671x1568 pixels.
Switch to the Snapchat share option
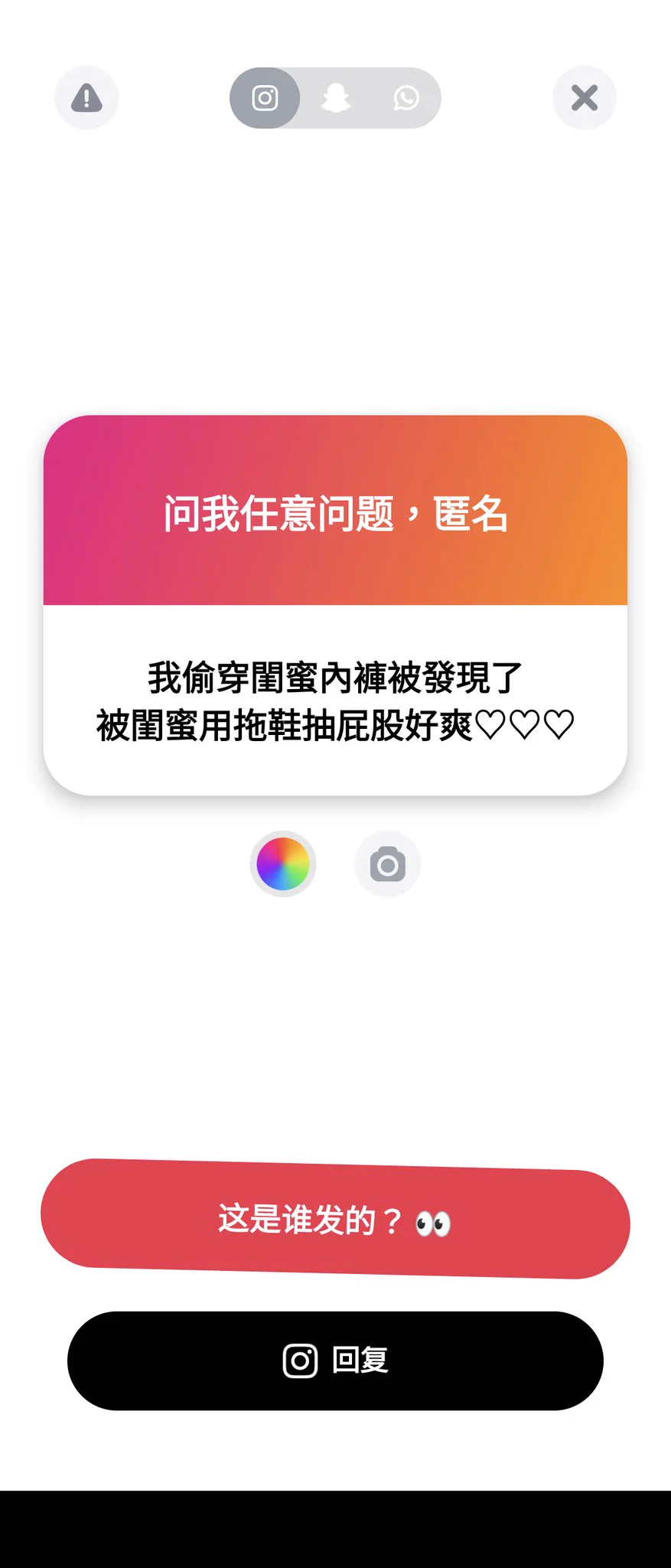coord(335,98)
